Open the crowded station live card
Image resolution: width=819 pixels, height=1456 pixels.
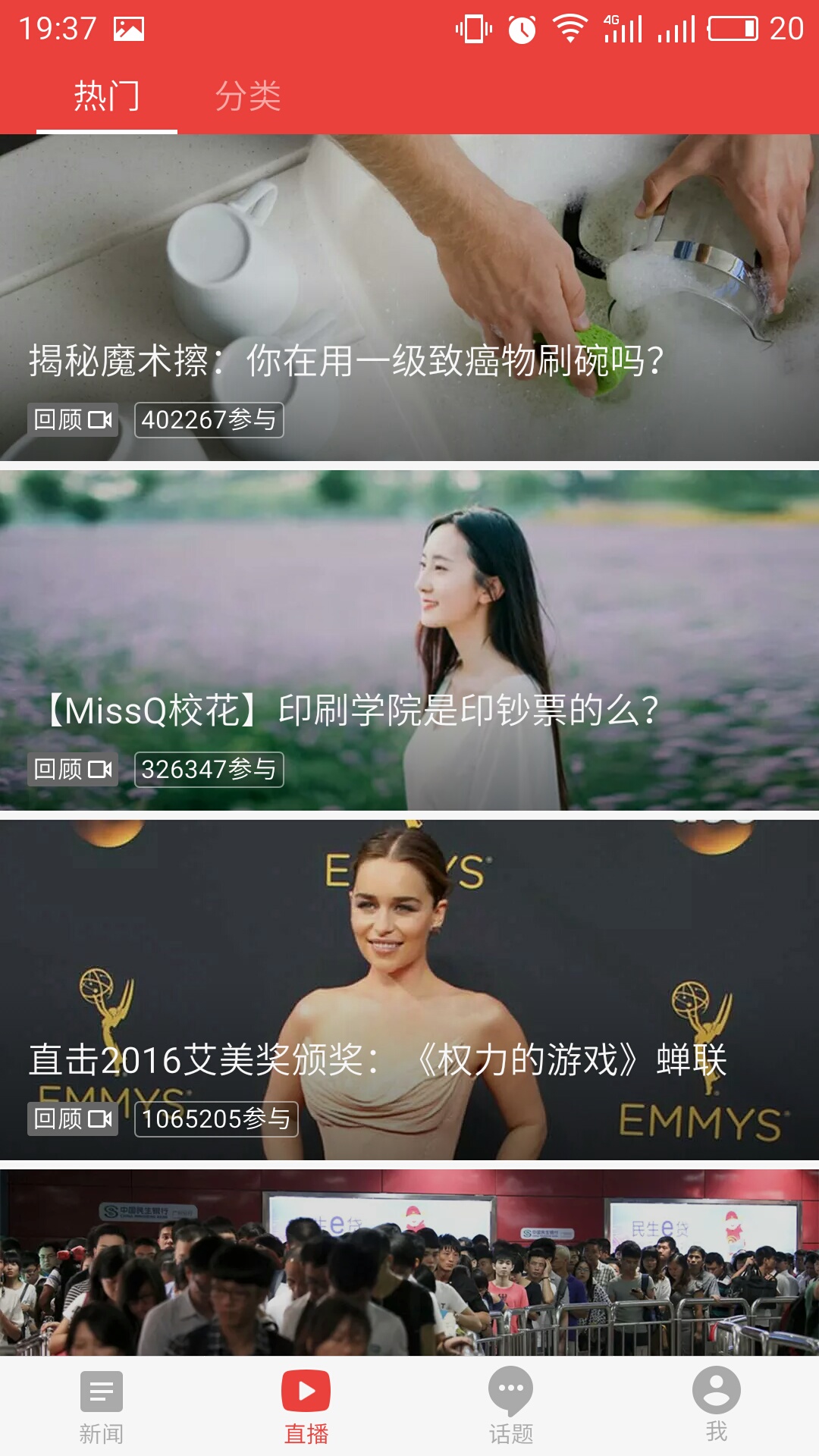tap(409, 1263)
